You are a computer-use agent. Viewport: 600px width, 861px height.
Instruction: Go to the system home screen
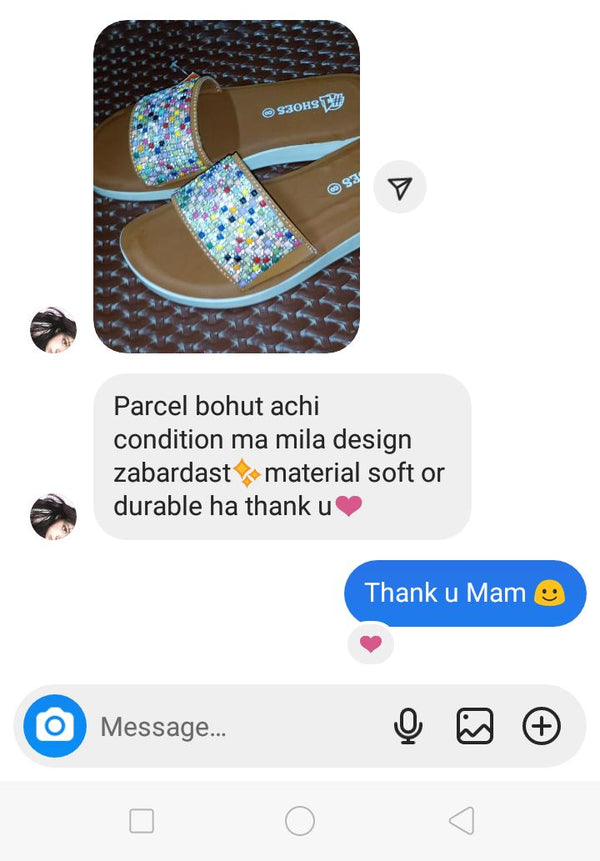click(x=300, y=821)
